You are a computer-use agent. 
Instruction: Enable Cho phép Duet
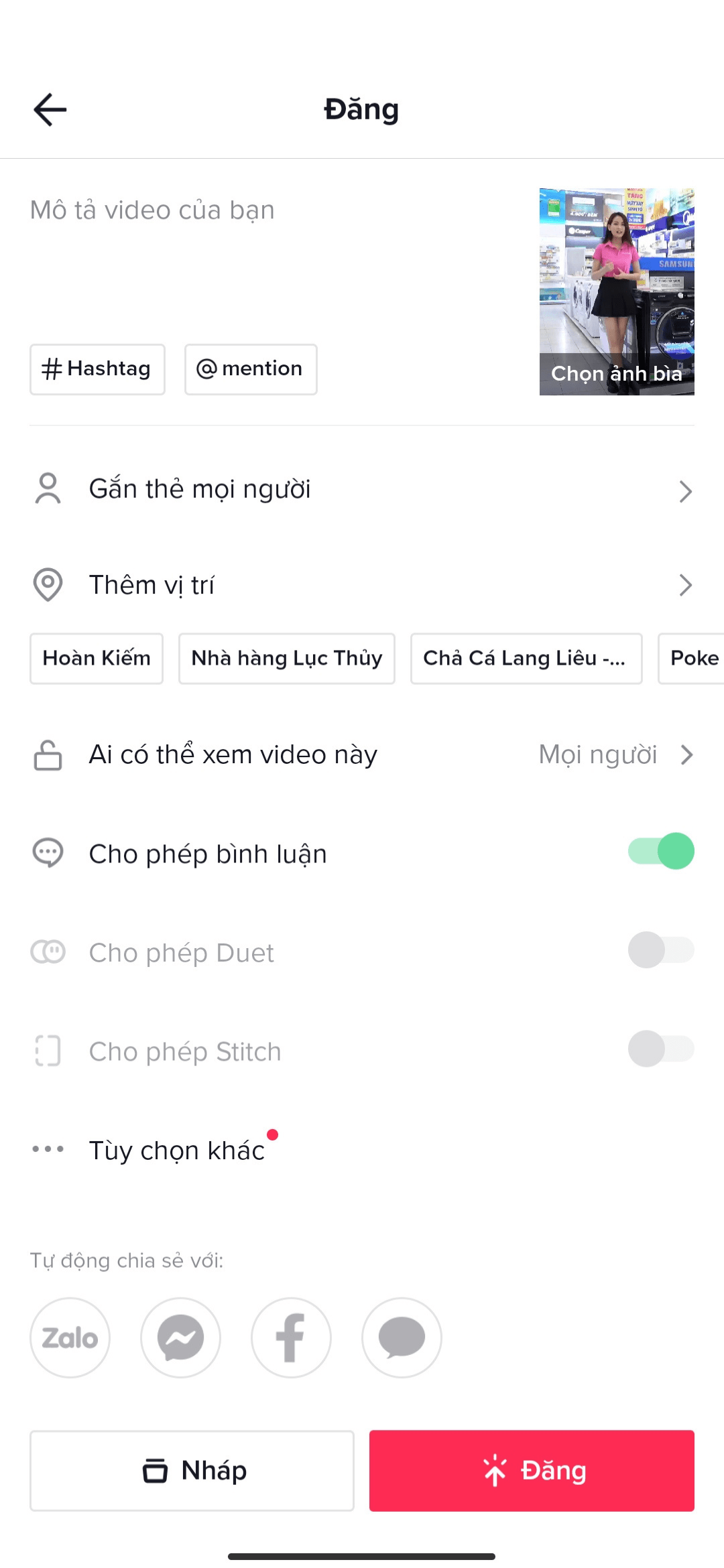661,950
